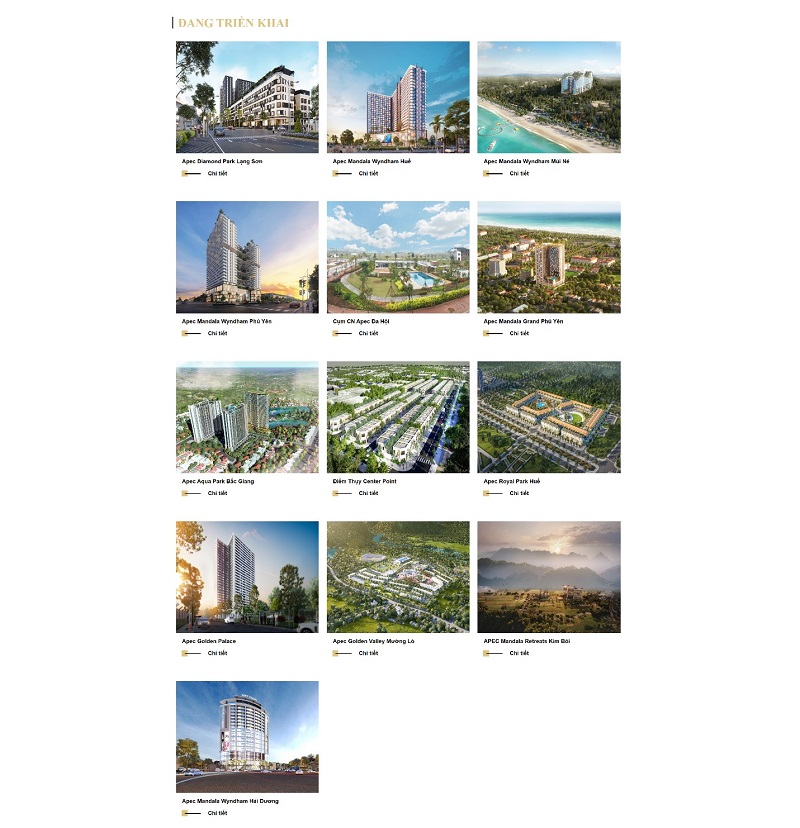
Task: Tap Chi tiết under Apec Mandala Wyndham Huế
Action: click(x=368, y=173)
